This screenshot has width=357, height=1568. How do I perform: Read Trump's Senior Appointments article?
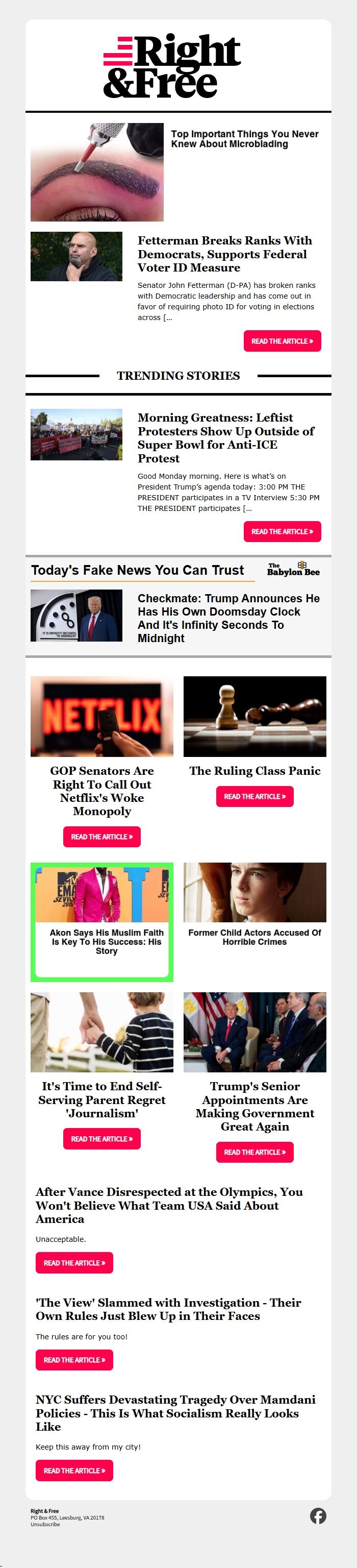click(254, 1151)
